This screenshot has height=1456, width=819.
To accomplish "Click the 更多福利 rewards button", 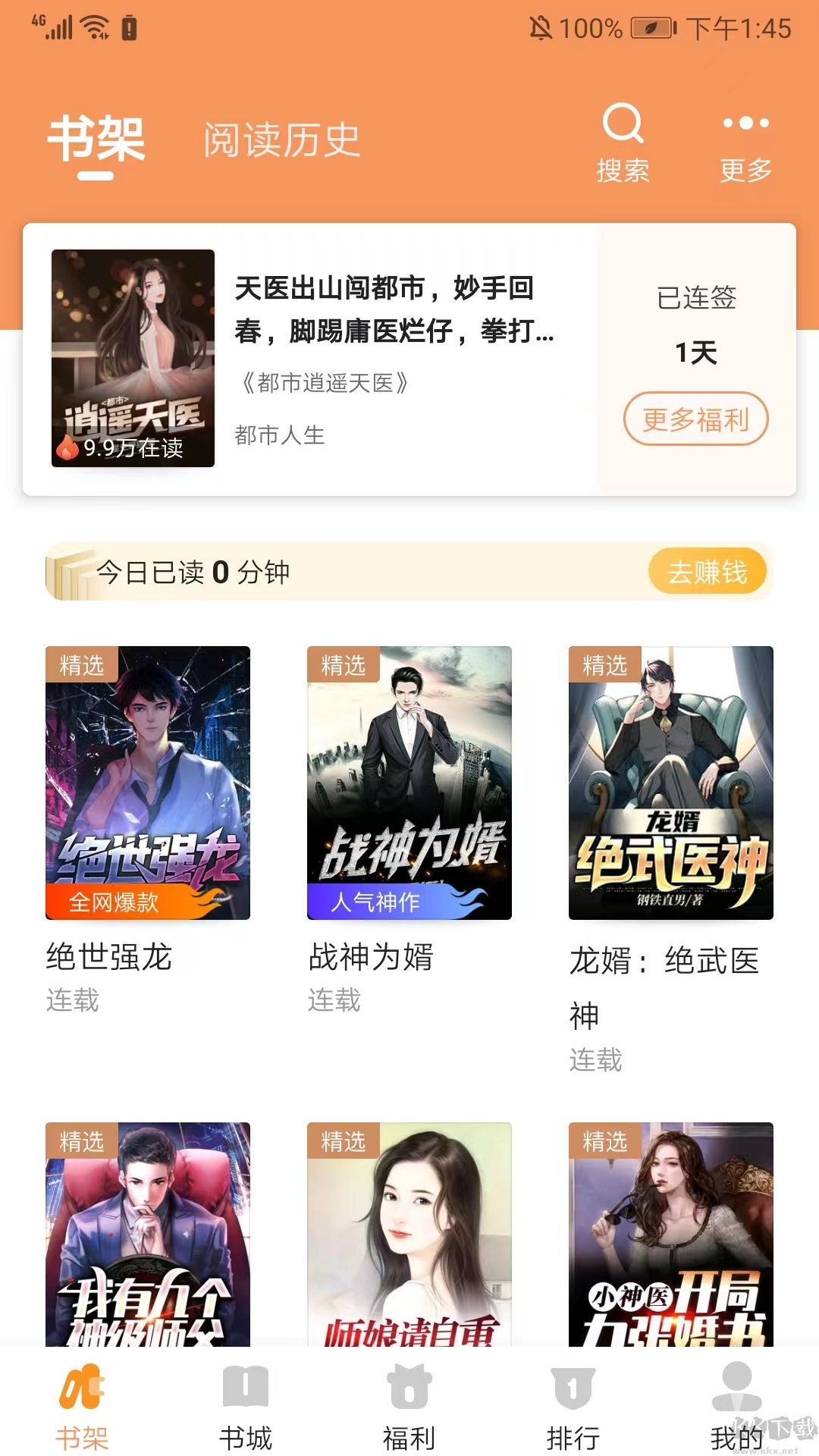I will [x=695, y=419].
